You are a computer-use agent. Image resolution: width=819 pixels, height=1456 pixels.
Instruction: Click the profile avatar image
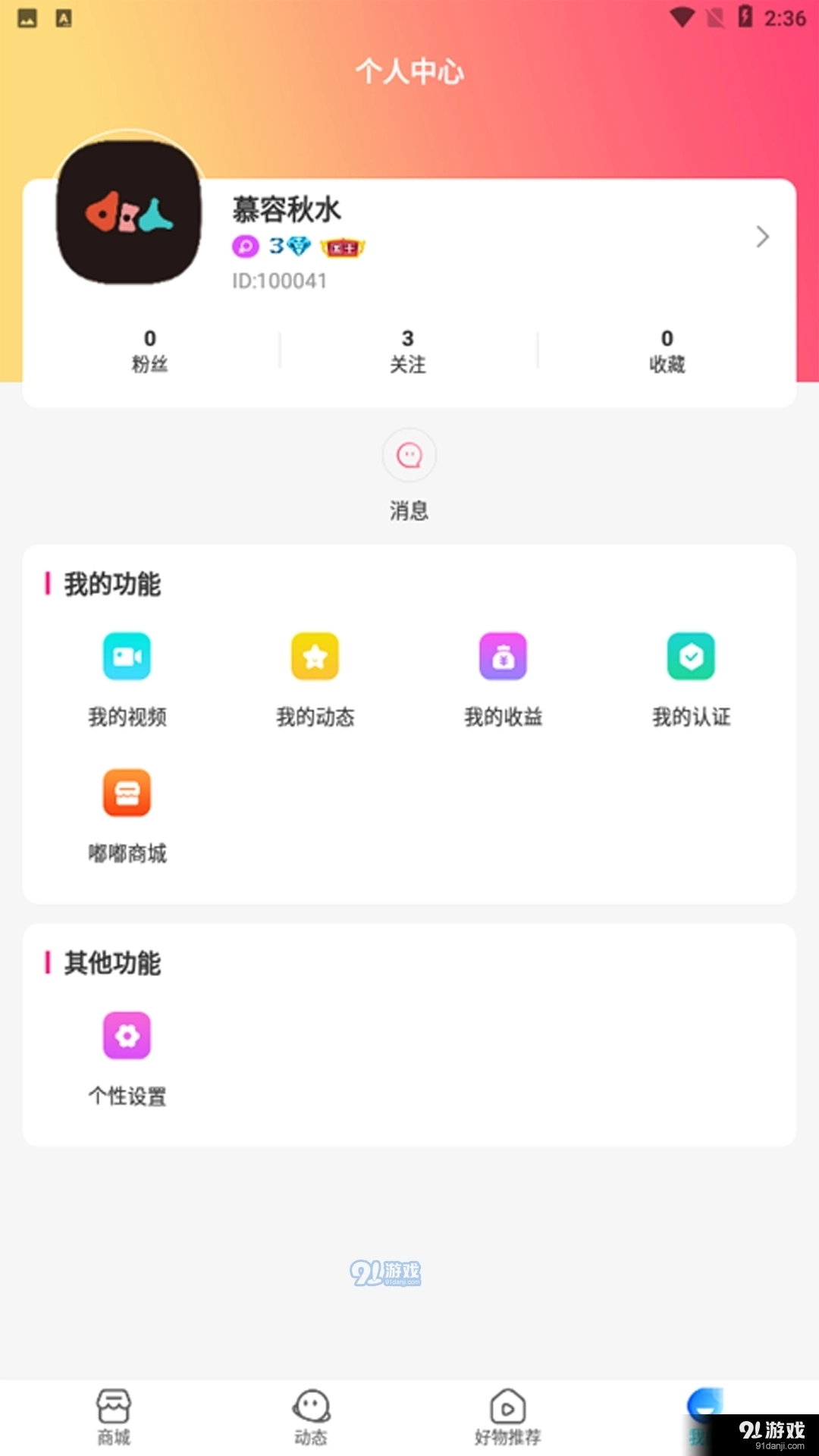click(126, 216)
